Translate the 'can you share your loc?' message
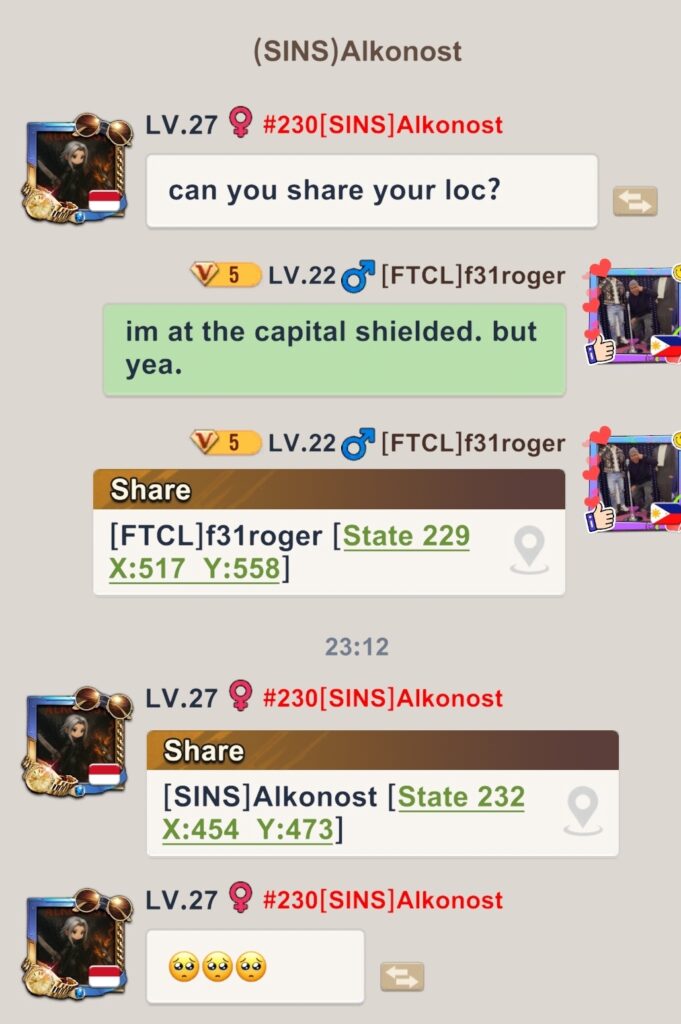681x1024 pixels. pos(635,201)
